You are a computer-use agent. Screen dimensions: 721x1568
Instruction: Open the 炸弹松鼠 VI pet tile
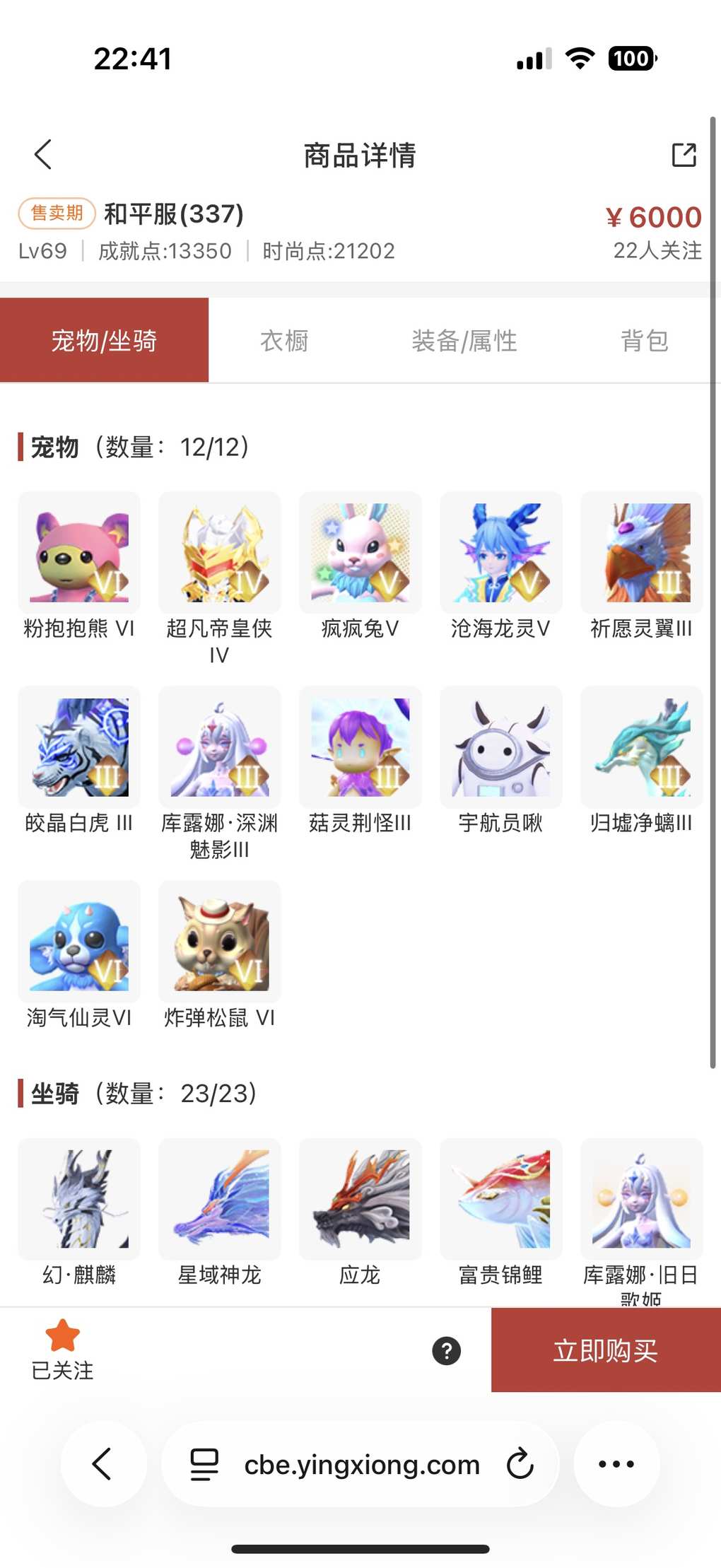(x=220, y=942)
